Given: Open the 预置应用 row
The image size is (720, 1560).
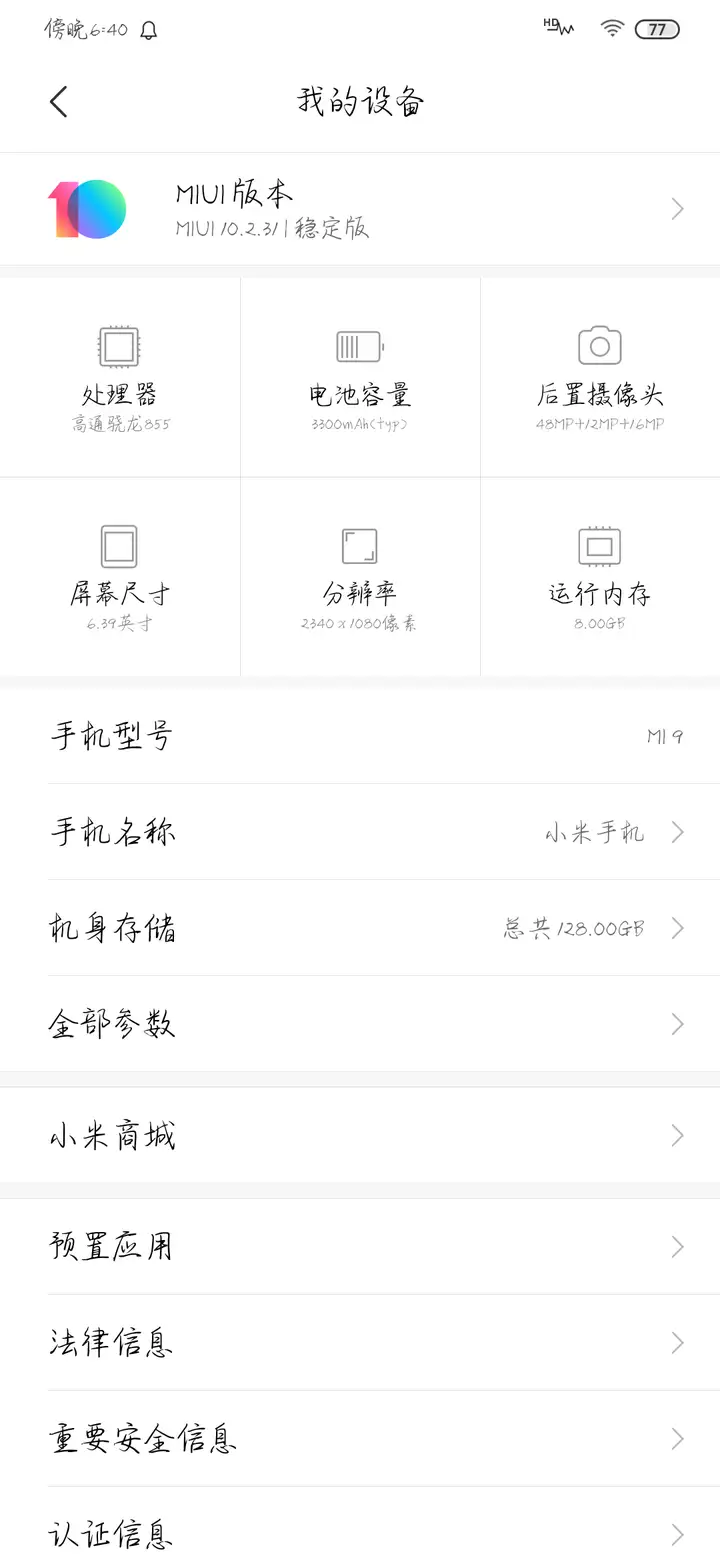Looking at the screenshot, I should [360, 1246].
